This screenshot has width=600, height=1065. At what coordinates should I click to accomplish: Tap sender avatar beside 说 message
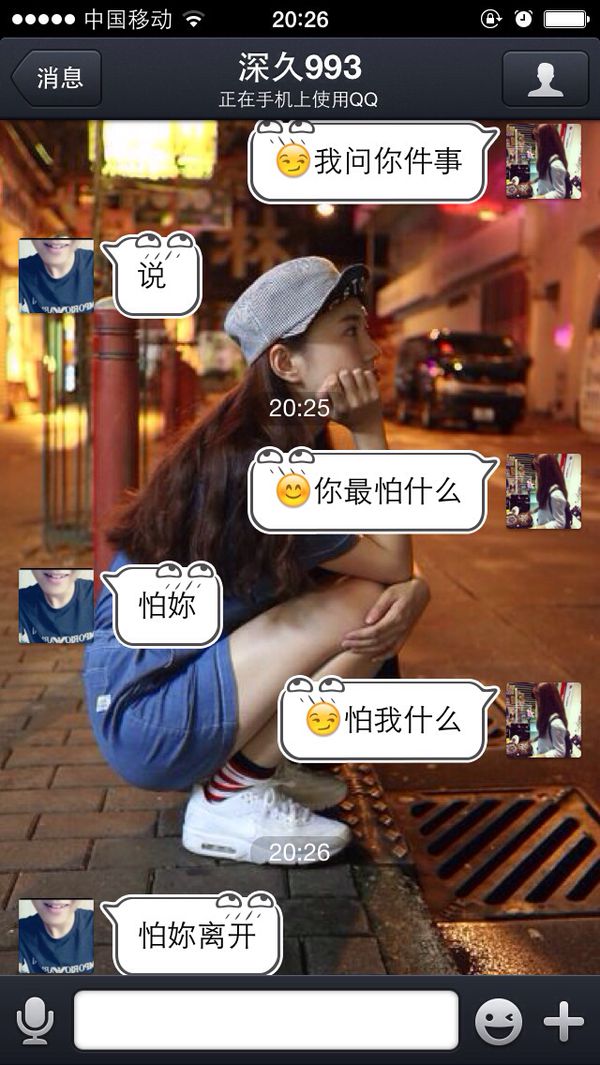[x=56, y=275]
